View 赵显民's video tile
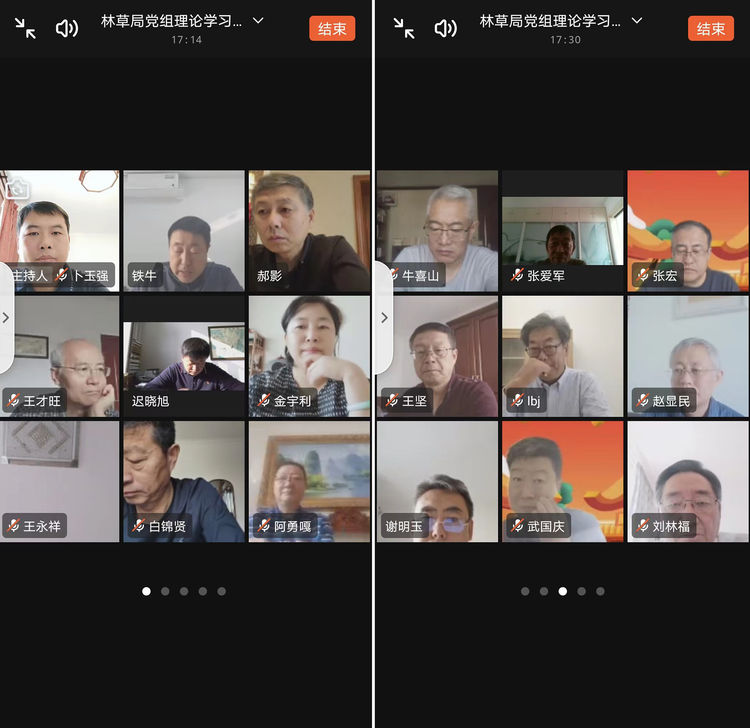Viewport: 750px width, 728px height. click(688, 356)
